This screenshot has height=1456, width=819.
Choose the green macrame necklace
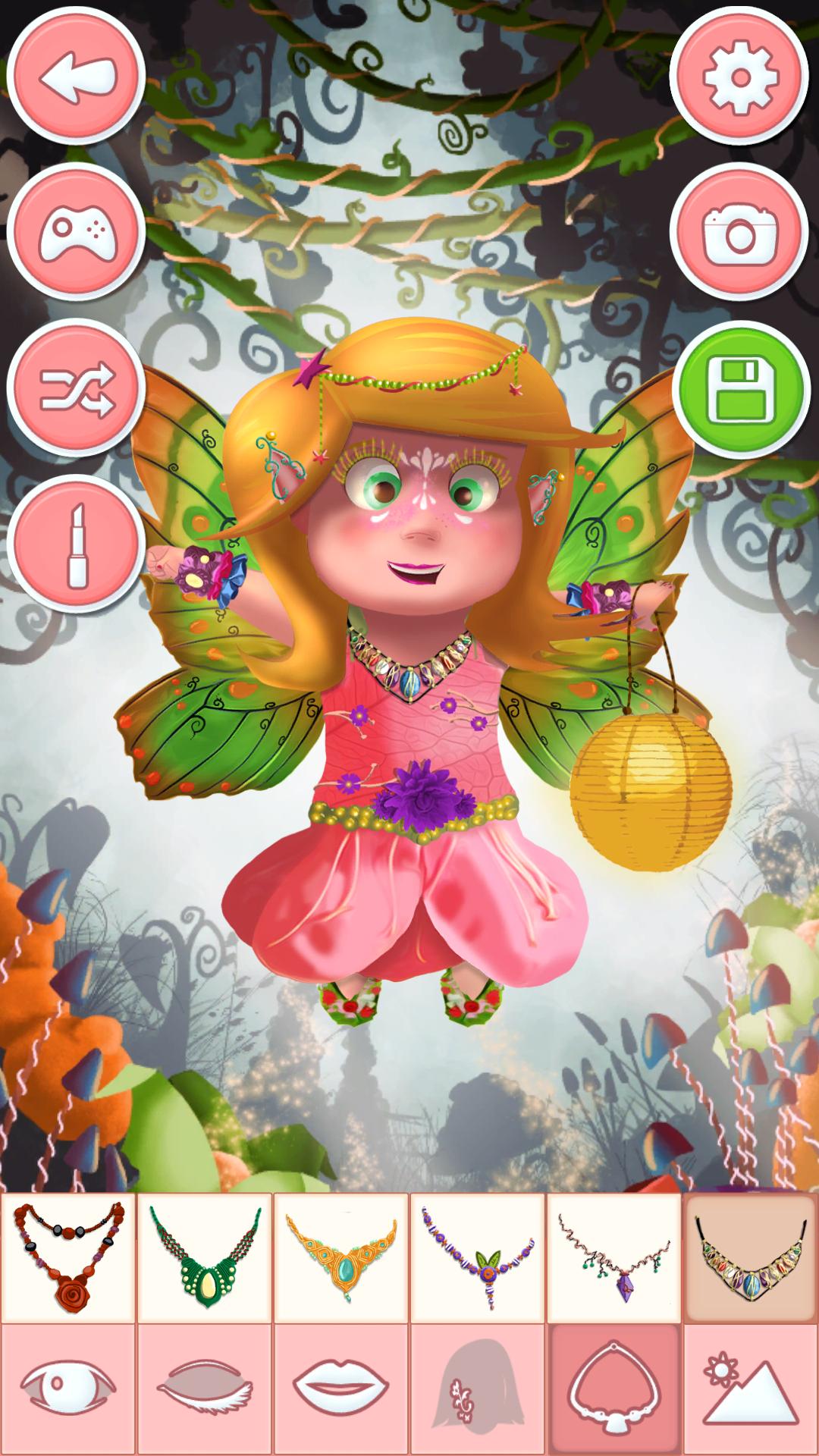coord(205,1257)
